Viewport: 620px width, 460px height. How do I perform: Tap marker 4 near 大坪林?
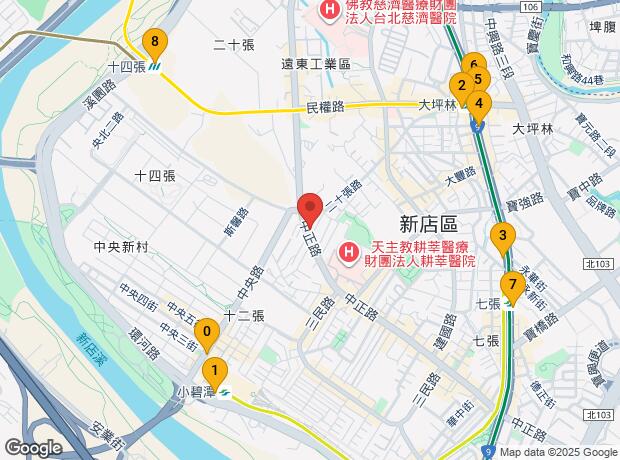pyautogui.click(x=480, y=104)
